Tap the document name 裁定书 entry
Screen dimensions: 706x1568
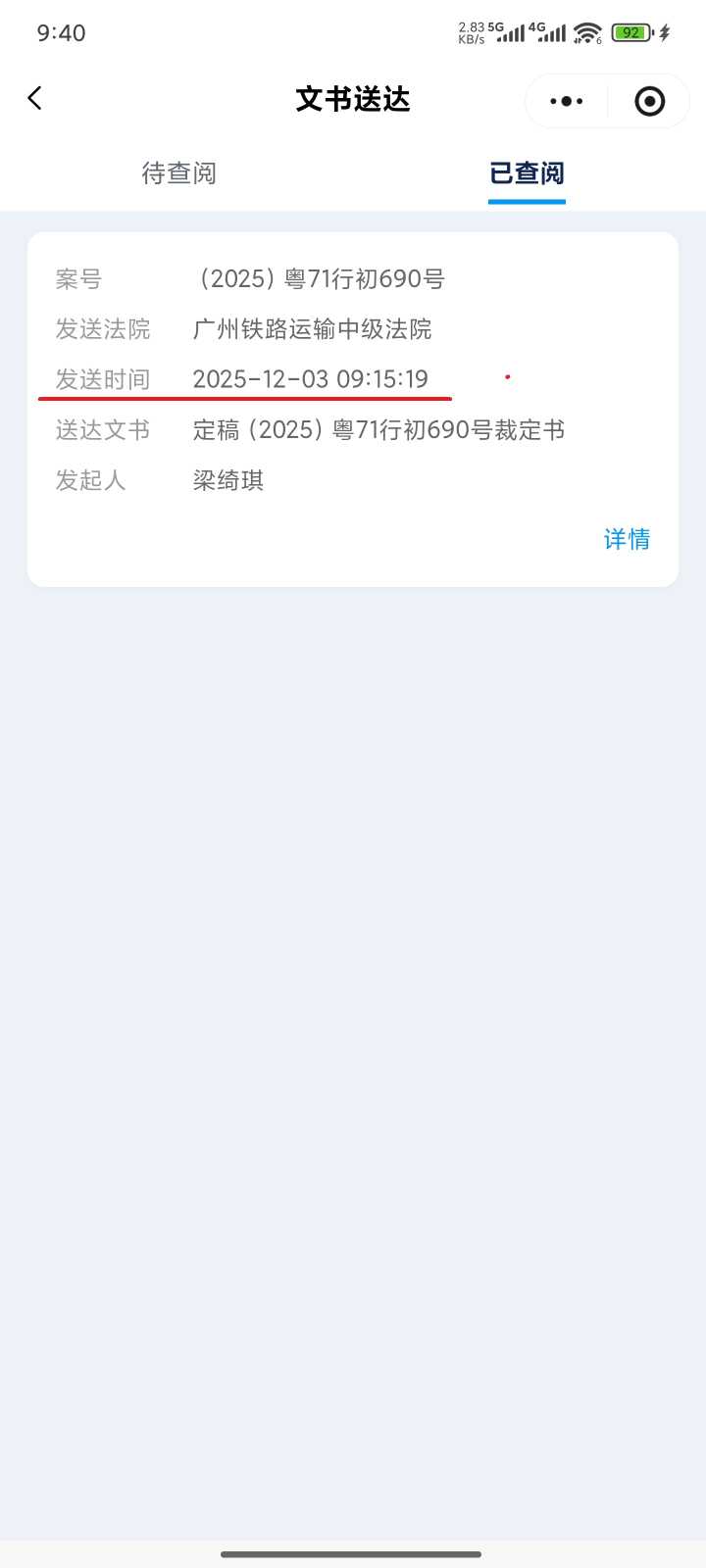379,430
